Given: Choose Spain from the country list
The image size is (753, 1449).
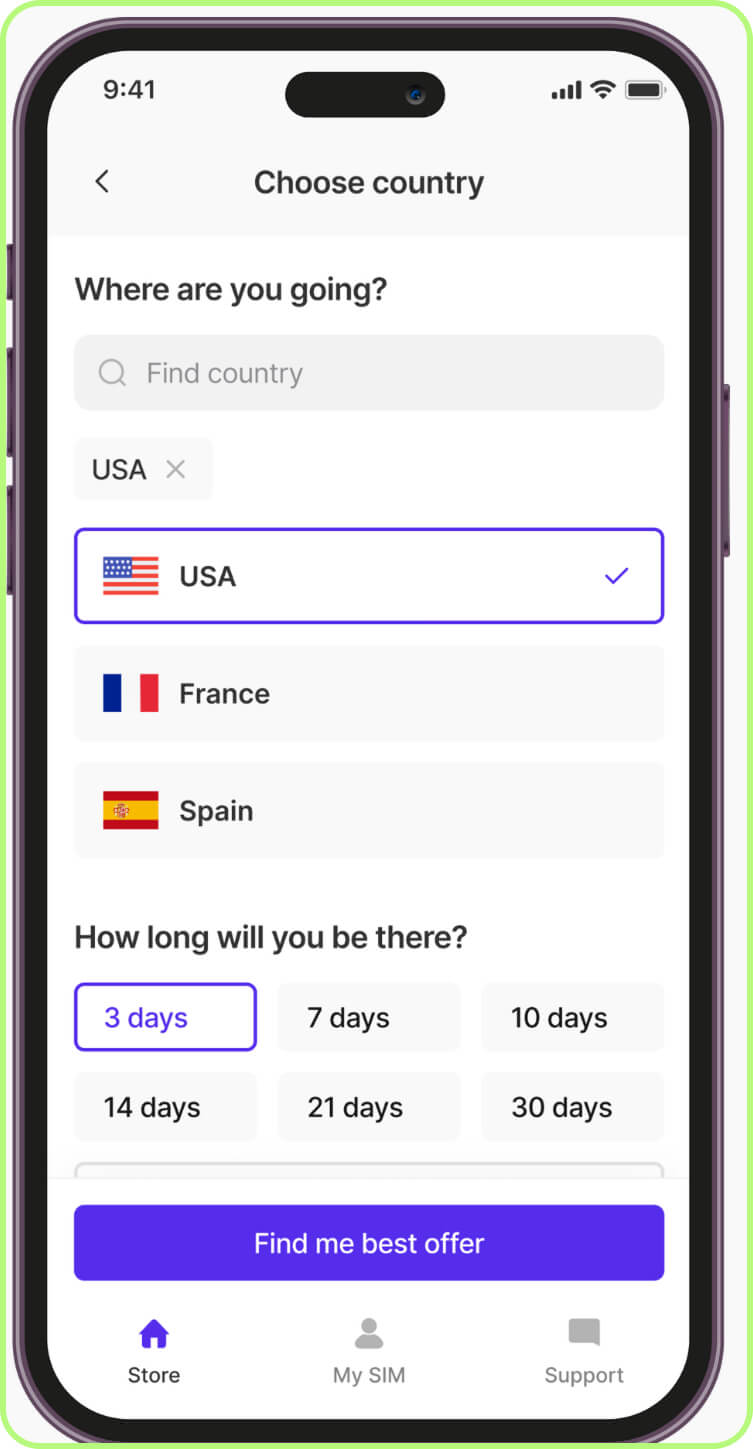Looking at the screenshot, I should 368,810.
